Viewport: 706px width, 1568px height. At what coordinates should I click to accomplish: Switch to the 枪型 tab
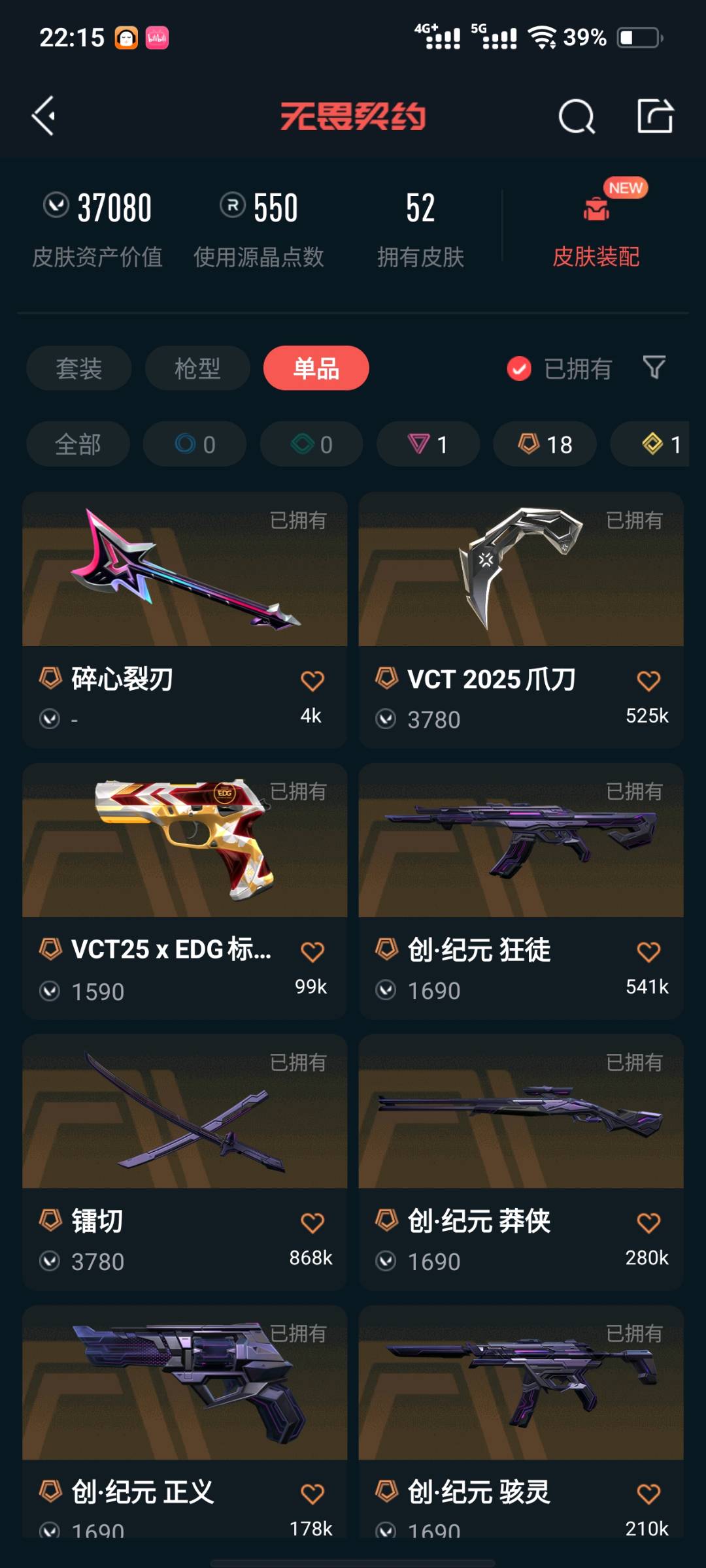pyautogui.click(x=197, y=368)
